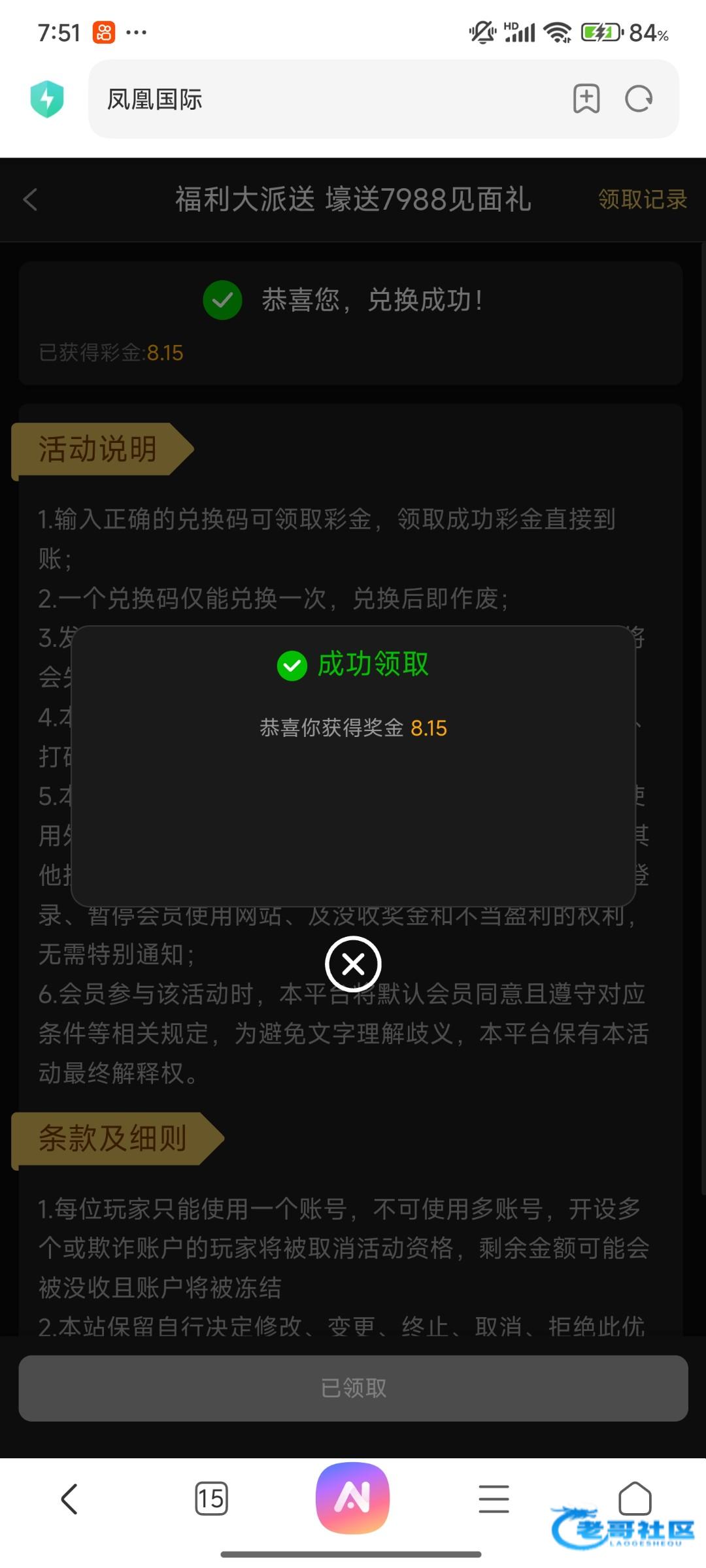Open 领取记录 claim history
The image size is (706, 1568).
tap(642, 199)
